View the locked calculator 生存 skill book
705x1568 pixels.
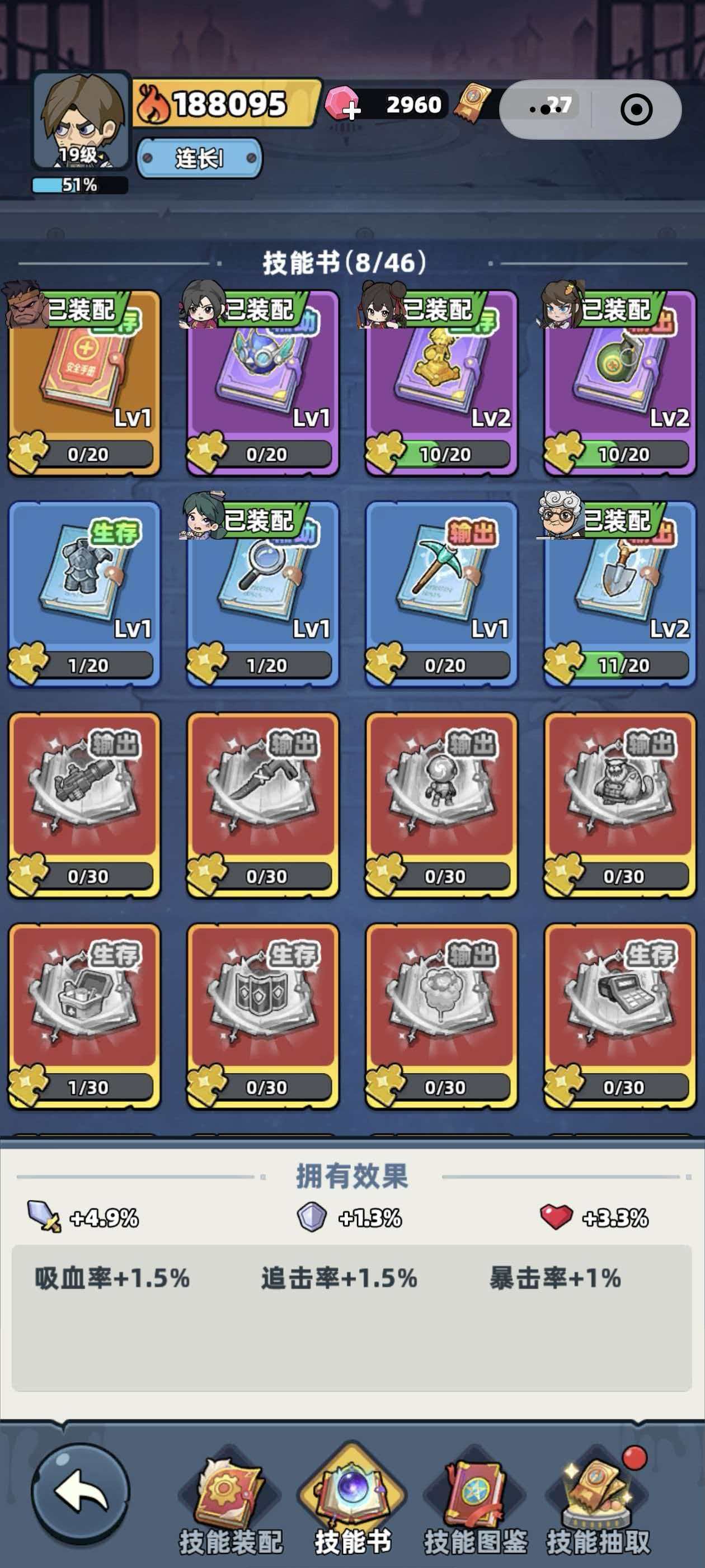[619, 1015]
